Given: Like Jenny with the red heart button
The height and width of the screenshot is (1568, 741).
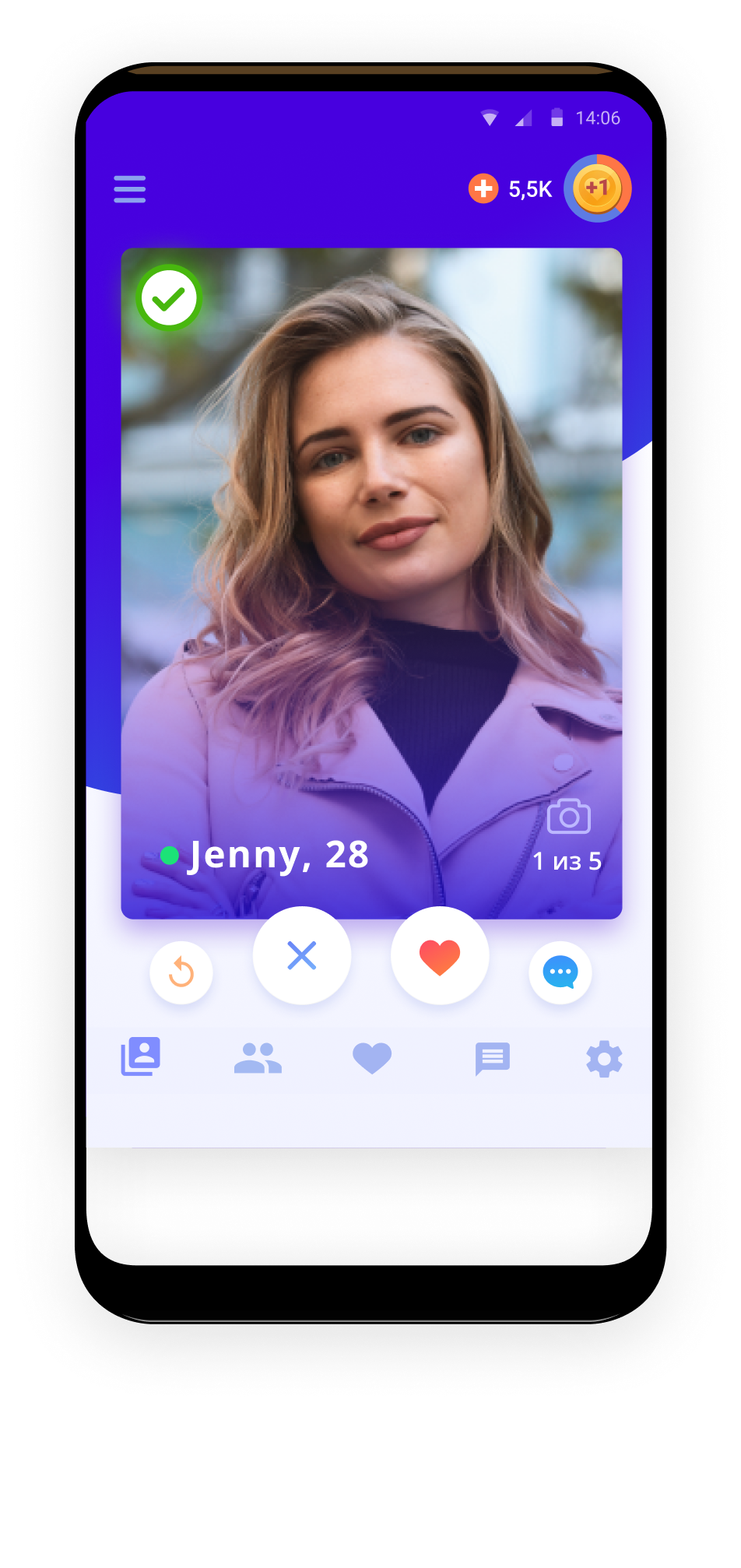Looking at the screenshot, I should pyautogui.click(x=440, y=955).
